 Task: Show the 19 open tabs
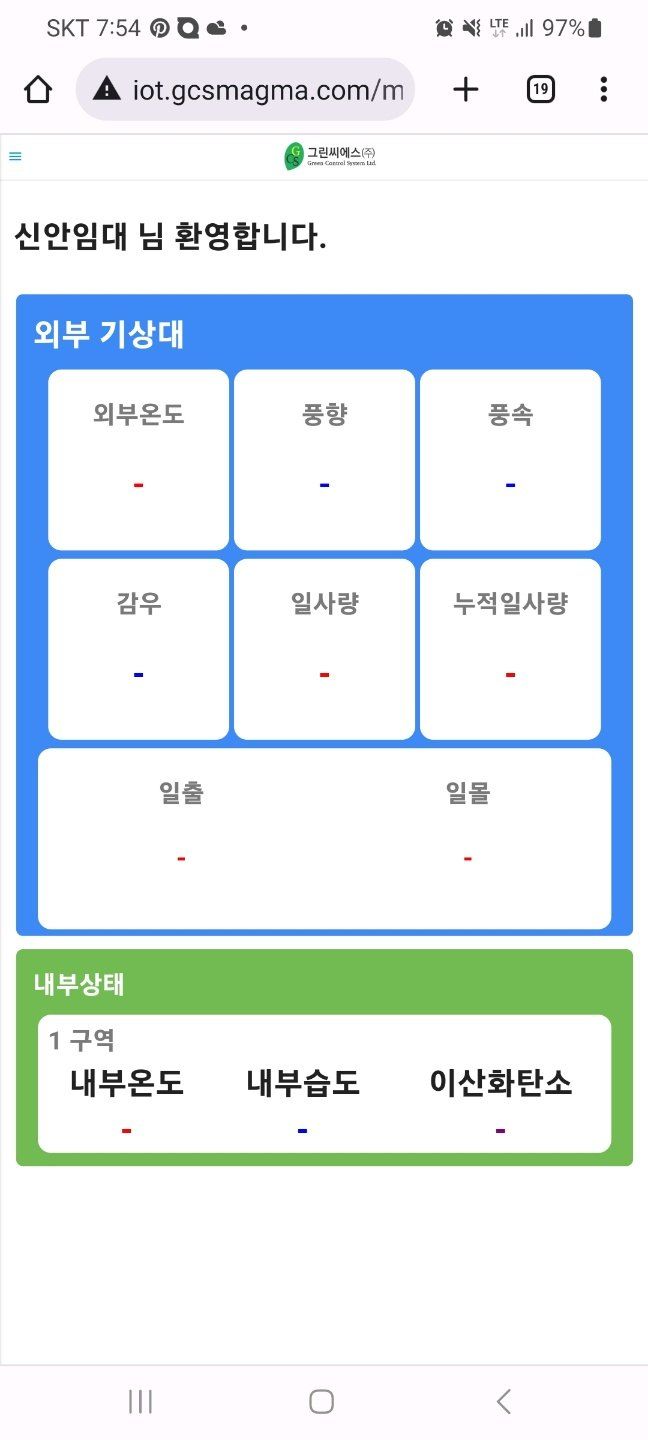pyautogui.click(x=540, y=90)
